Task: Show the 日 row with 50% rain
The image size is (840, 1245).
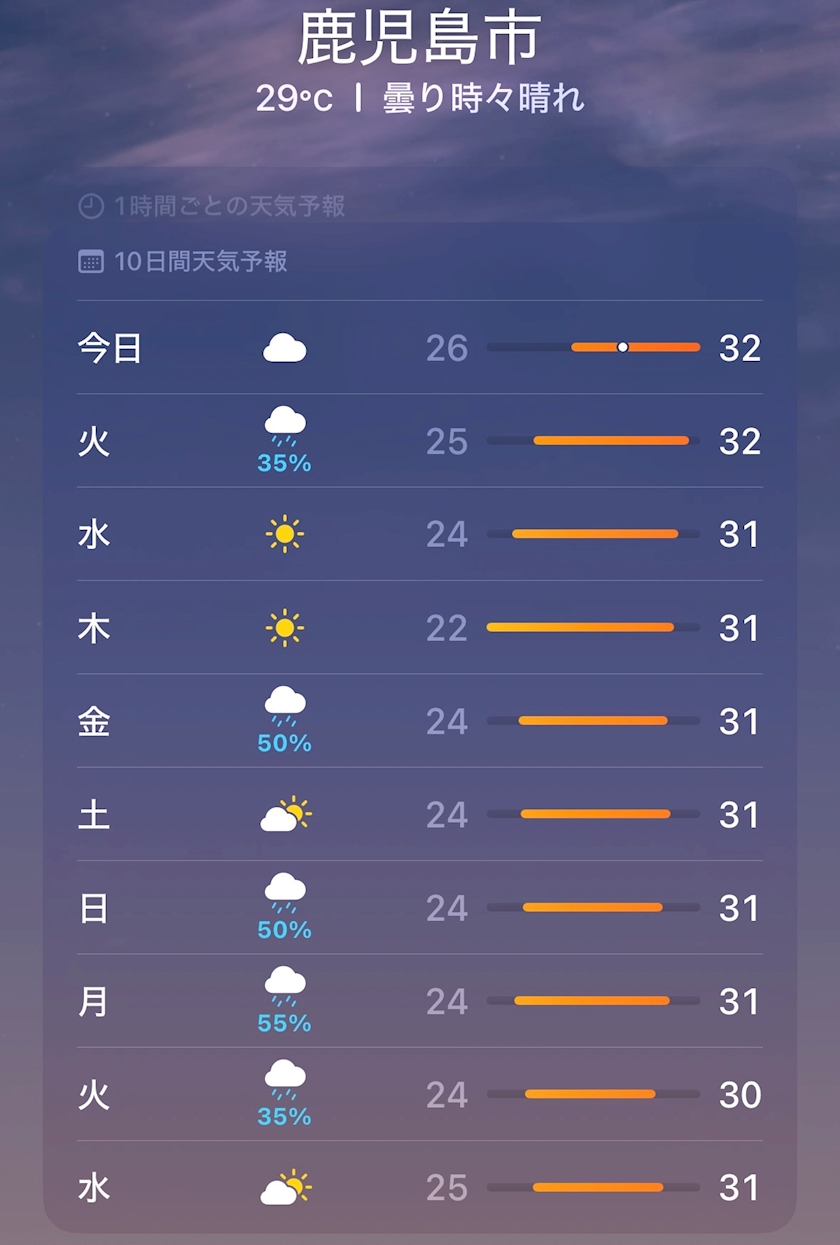Action: 420,908
